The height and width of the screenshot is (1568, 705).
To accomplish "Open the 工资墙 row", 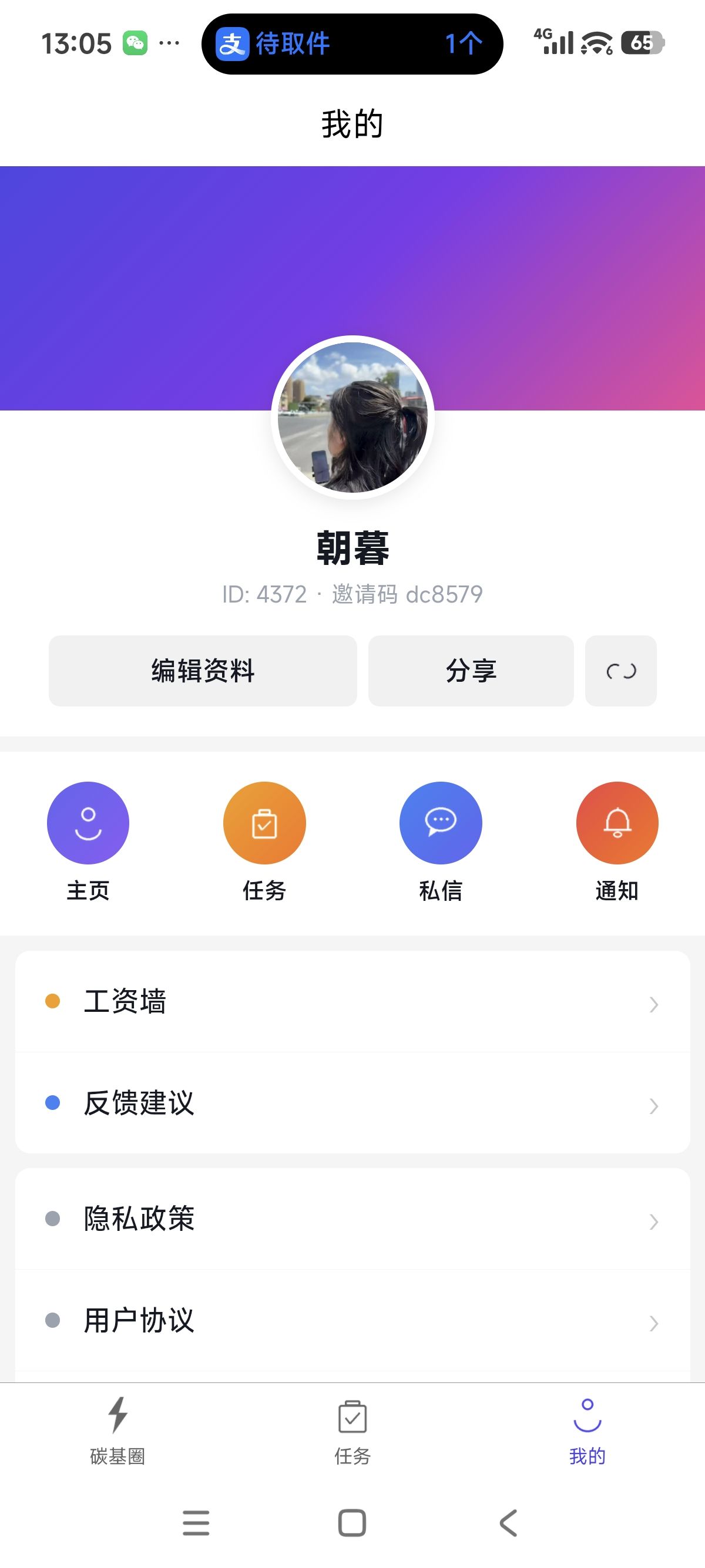I will click(x=352, y=1002).
